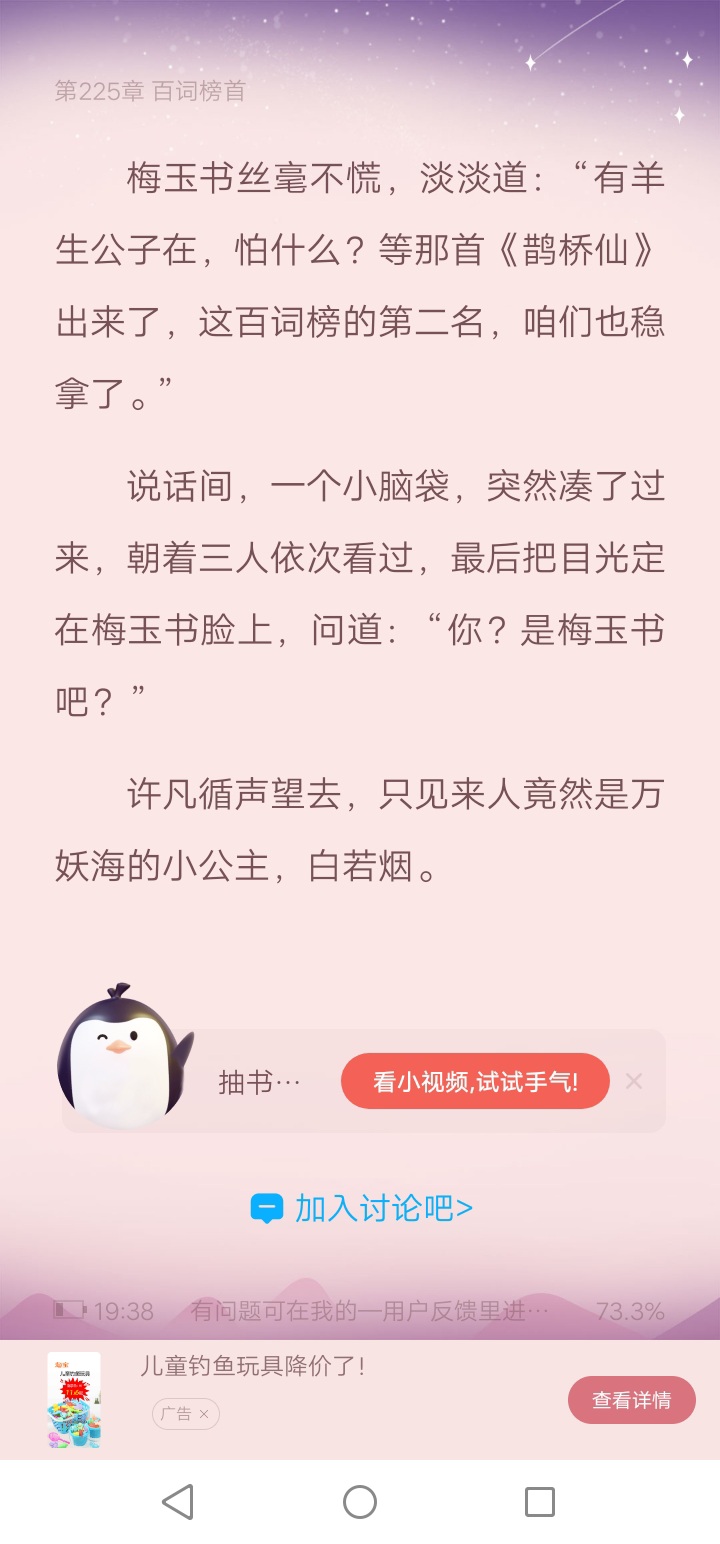The width and height of the screenshot is (720, 1544).
Task: Tap 查看详情 on the fishing toy ad
Action: click(631, 1400)
